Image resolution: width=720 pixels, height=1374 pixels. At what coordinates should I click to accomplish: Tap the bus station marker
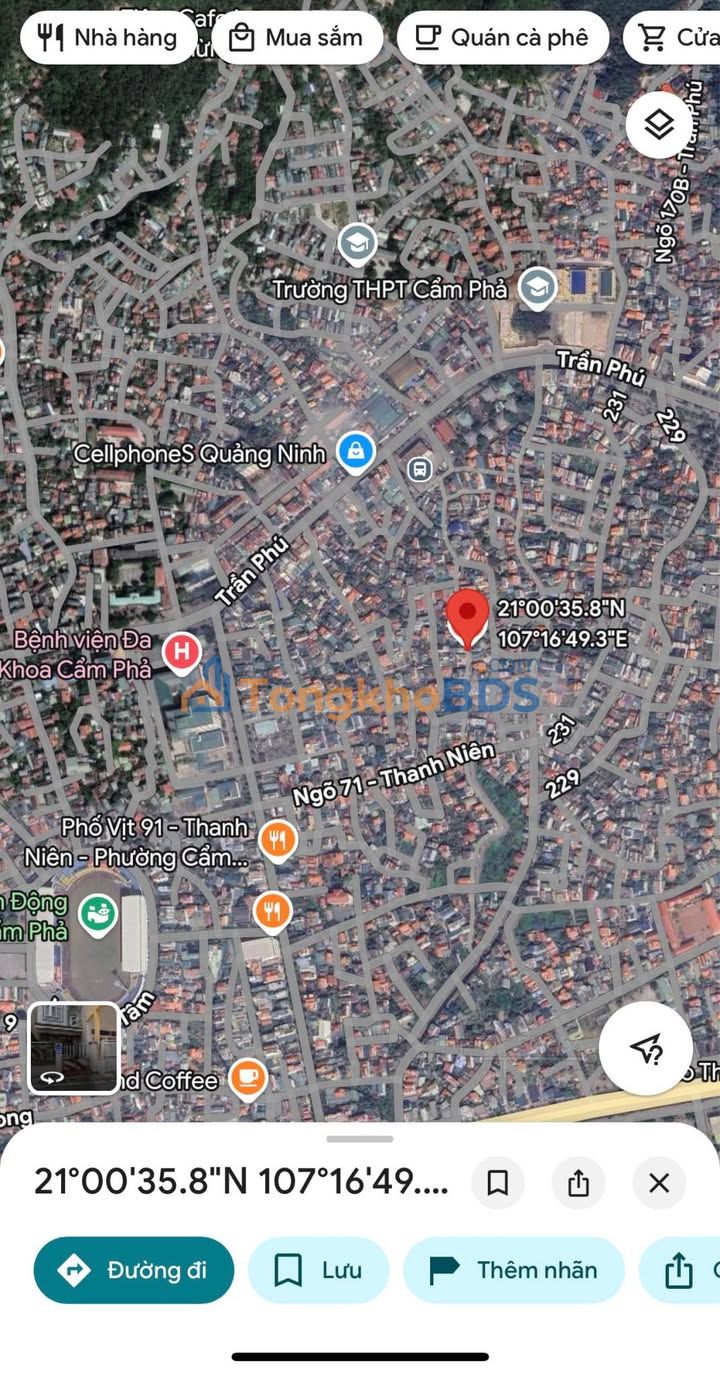tap(420, 468)
